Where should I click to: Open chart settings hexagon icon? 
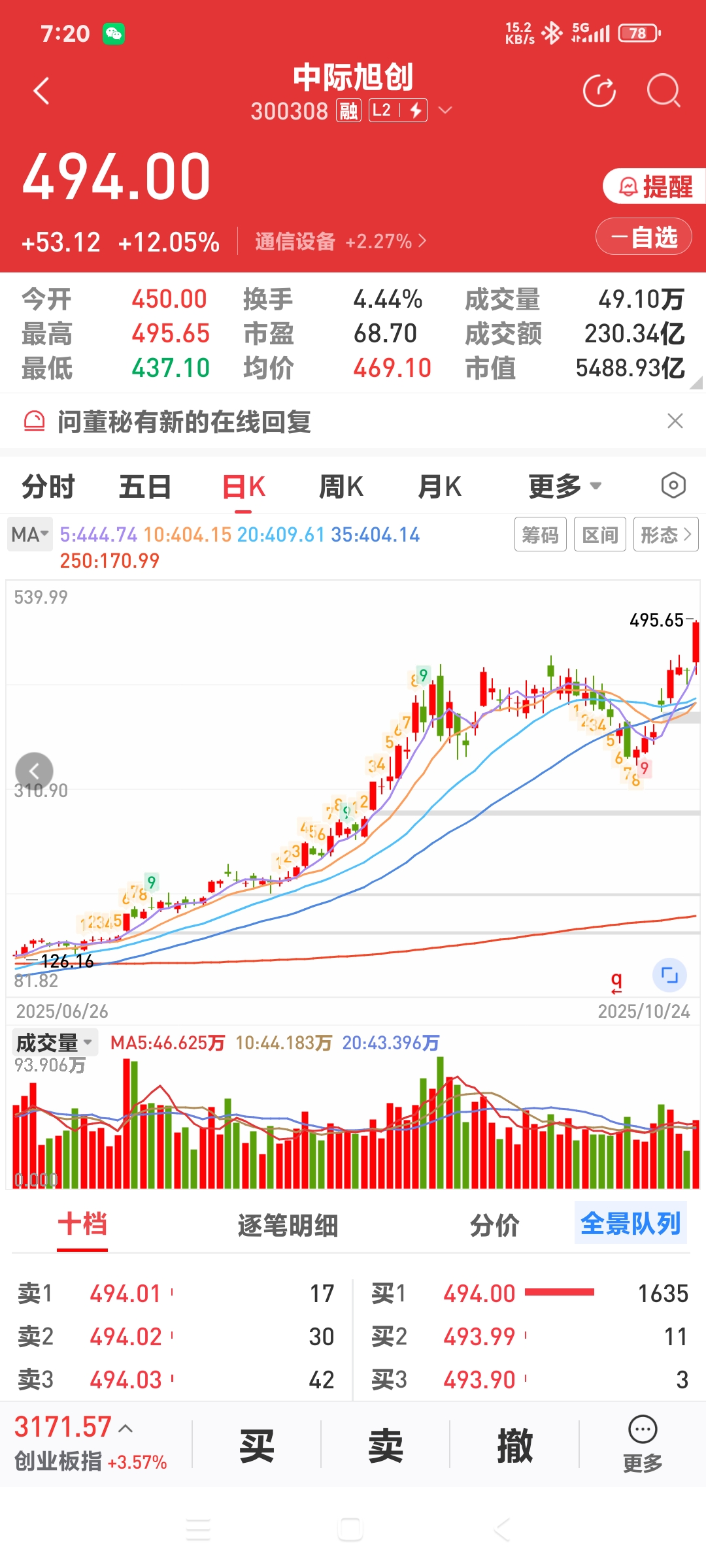[x=673, y=485]
